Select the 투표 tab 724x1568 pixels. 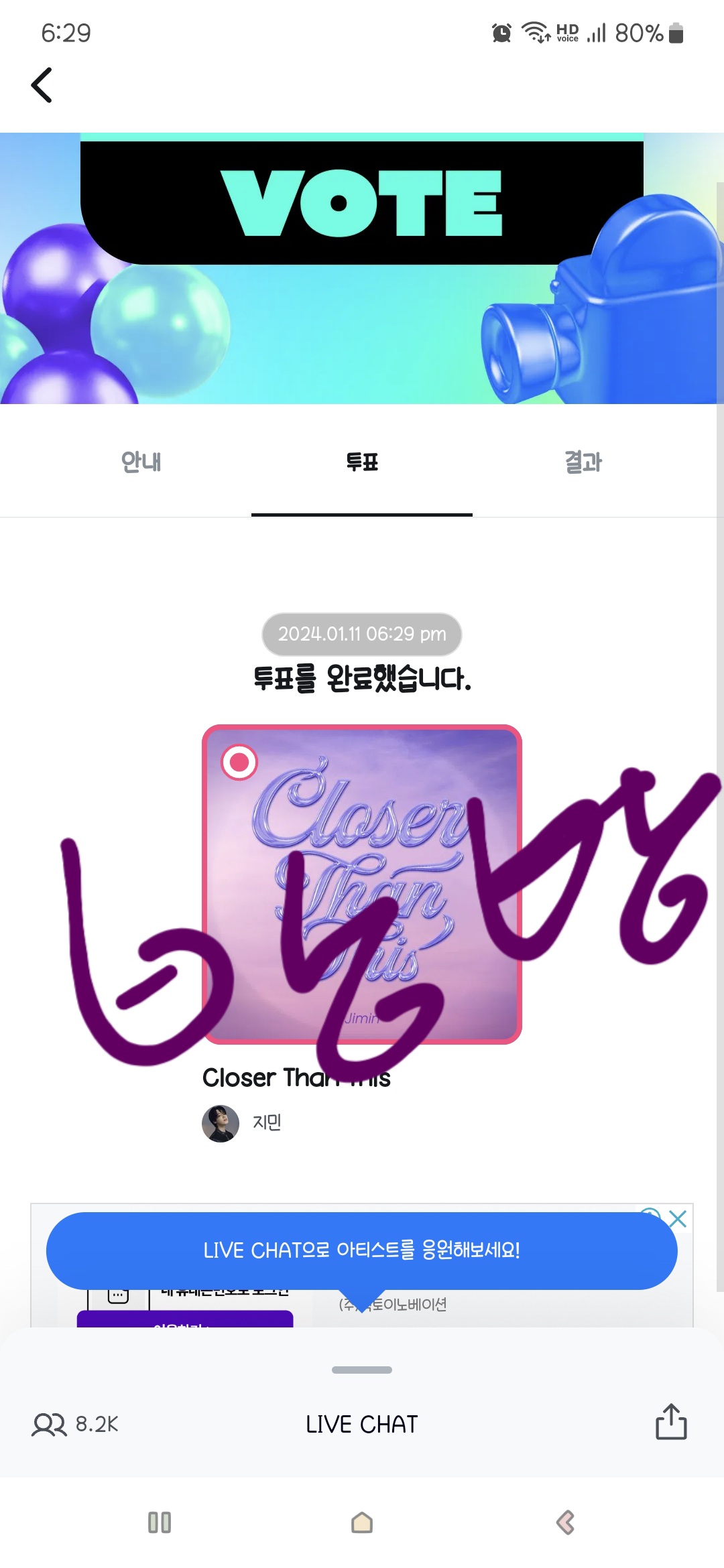[x=362, y=462]
